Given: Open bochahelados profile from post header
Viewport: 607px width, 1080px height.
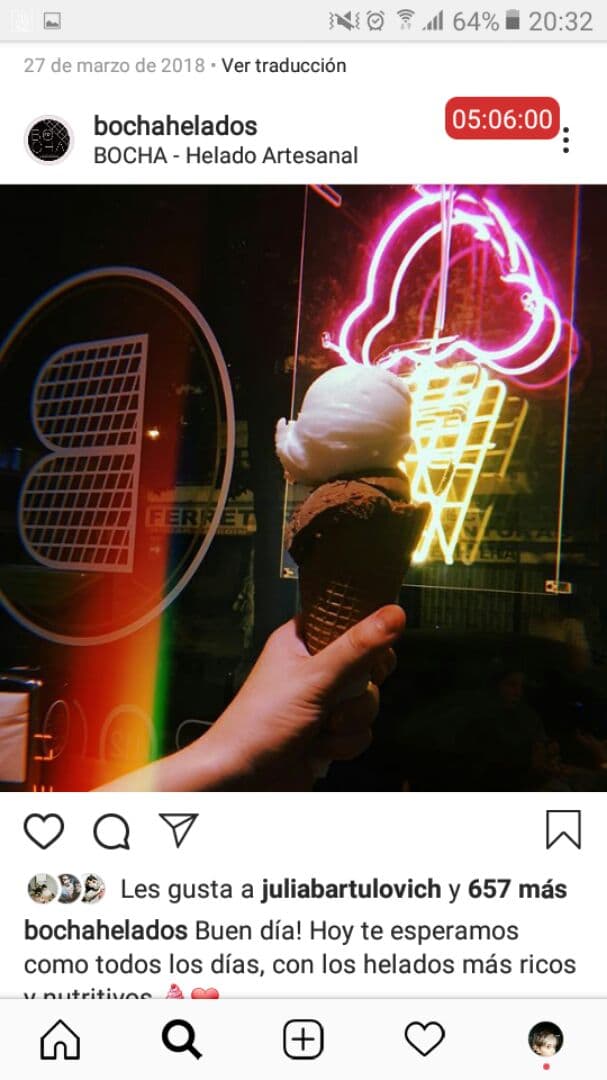Looking at the screenshot, I should [175, 126].
